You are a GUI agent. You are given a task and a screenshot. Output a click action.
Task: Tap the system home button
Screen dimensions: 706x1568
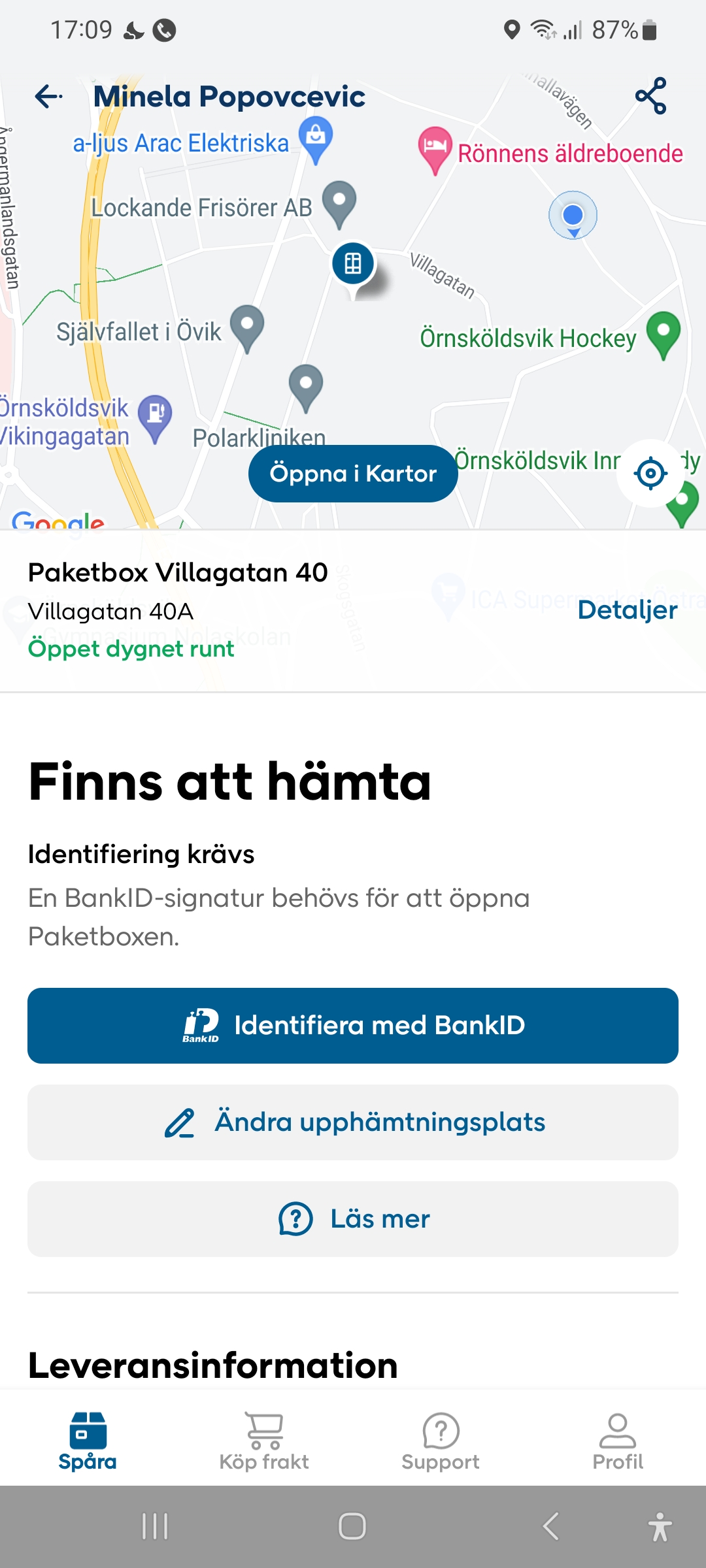[352, 1526]
